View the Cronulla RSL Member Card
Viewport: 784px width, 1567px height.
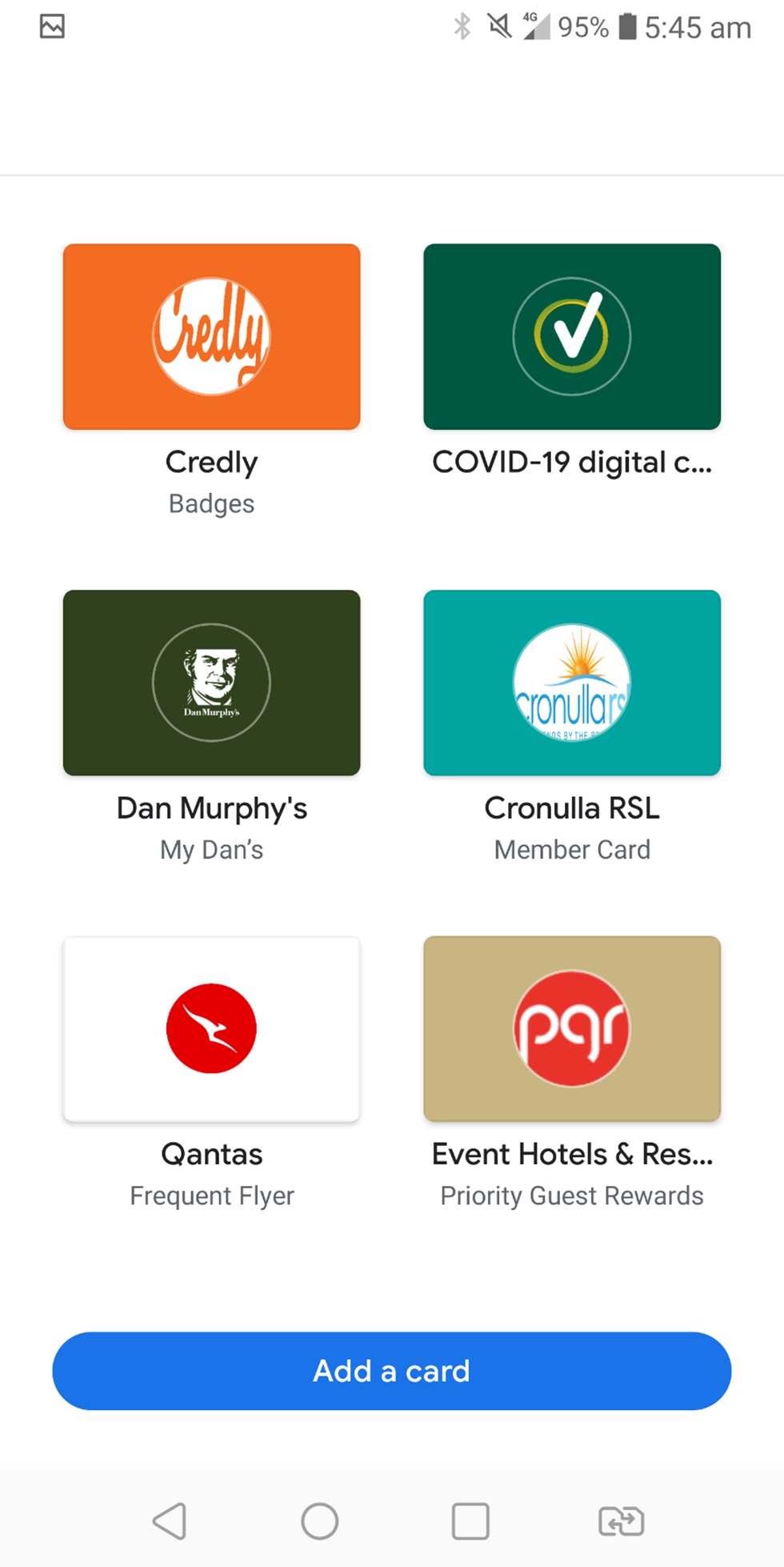point(572,683)
